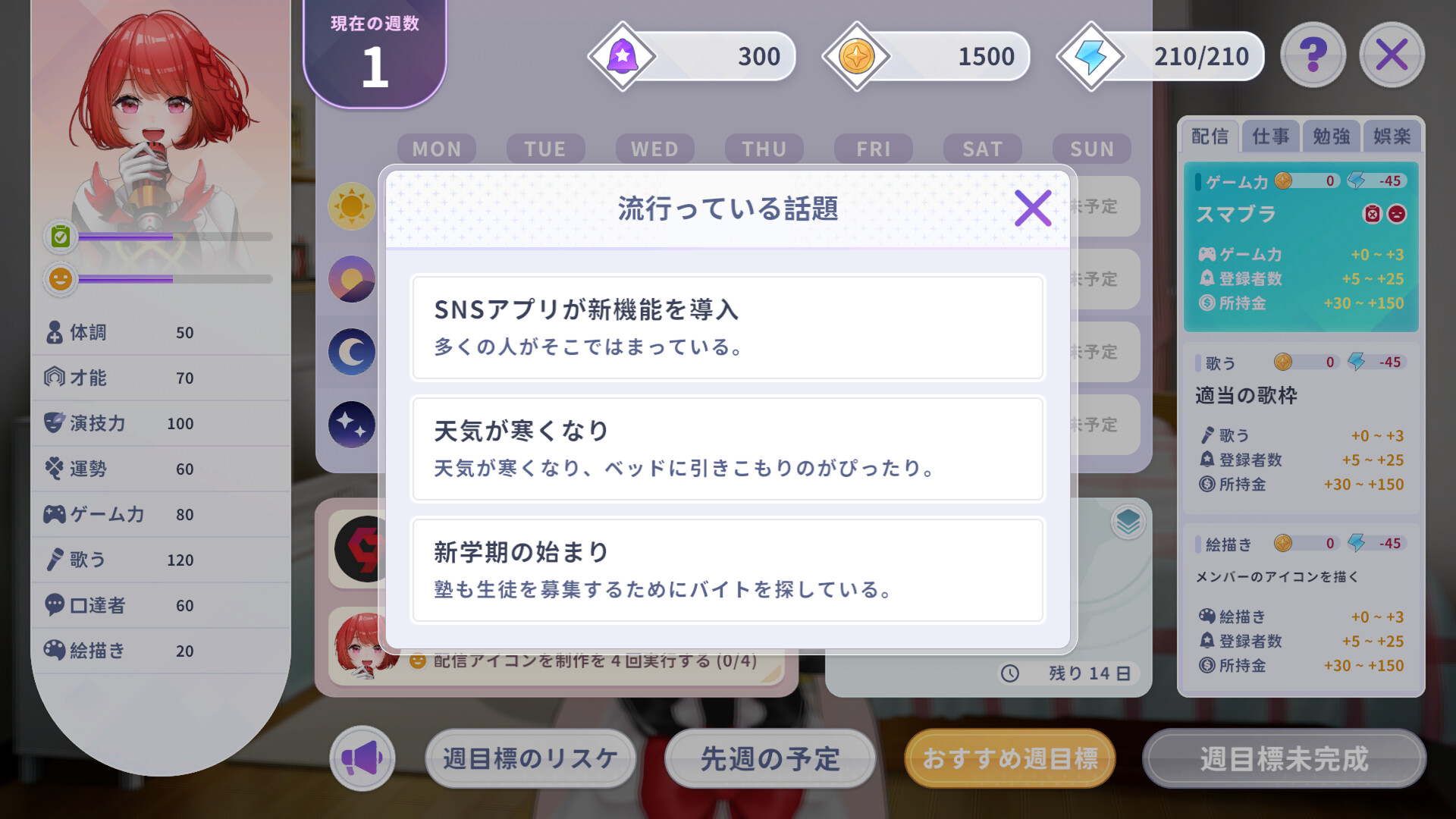The height and width of the screenshot is (819, 1456).
Task: Tap the 週目標未完成 button
Action: tap(1284, 758)
